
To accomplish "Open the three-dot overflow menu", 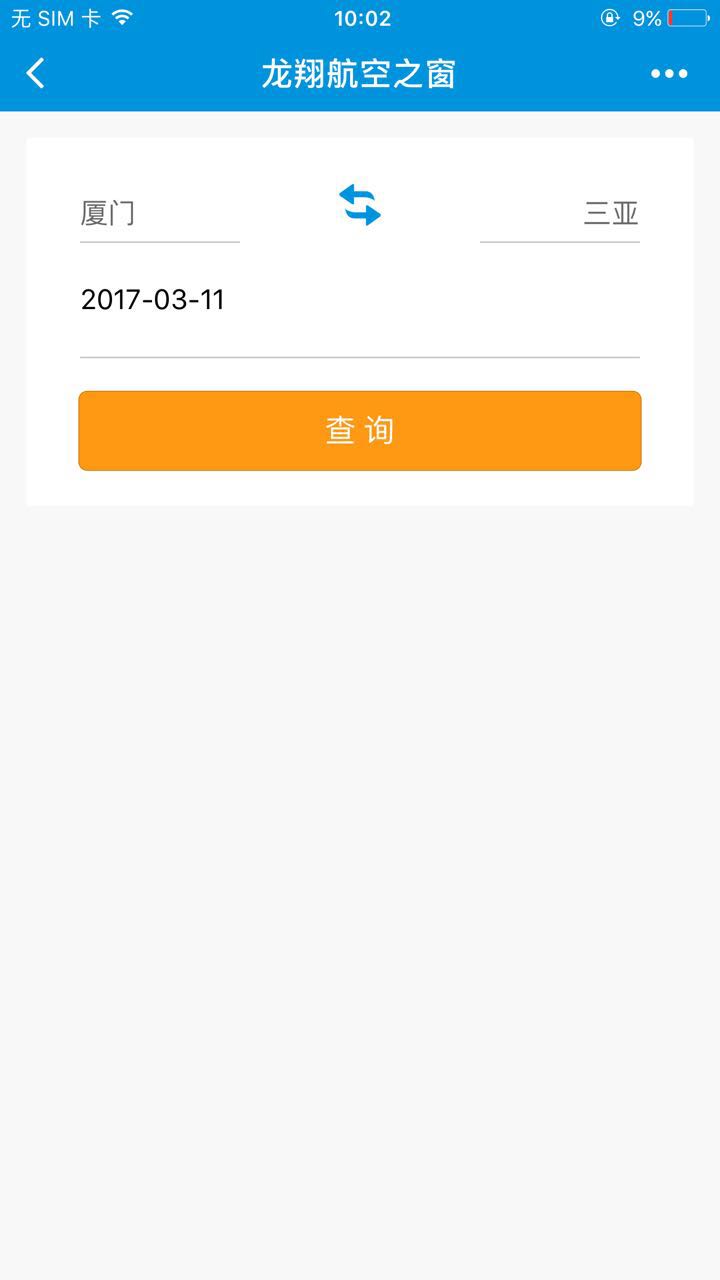I will [669, 73].
